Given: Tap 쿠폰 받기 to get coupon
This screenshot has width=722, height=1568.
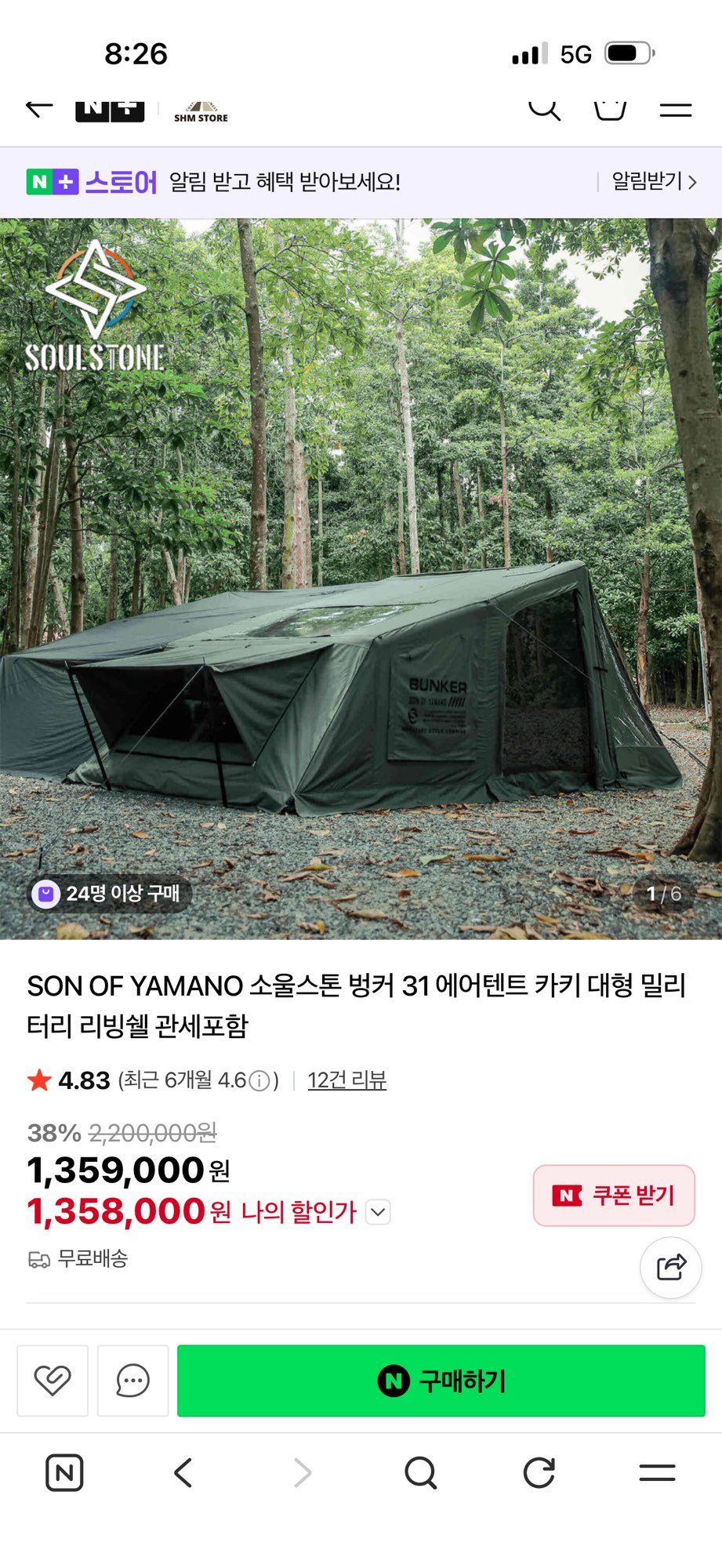Looking at the screenshot, I should coord(614,1196).
